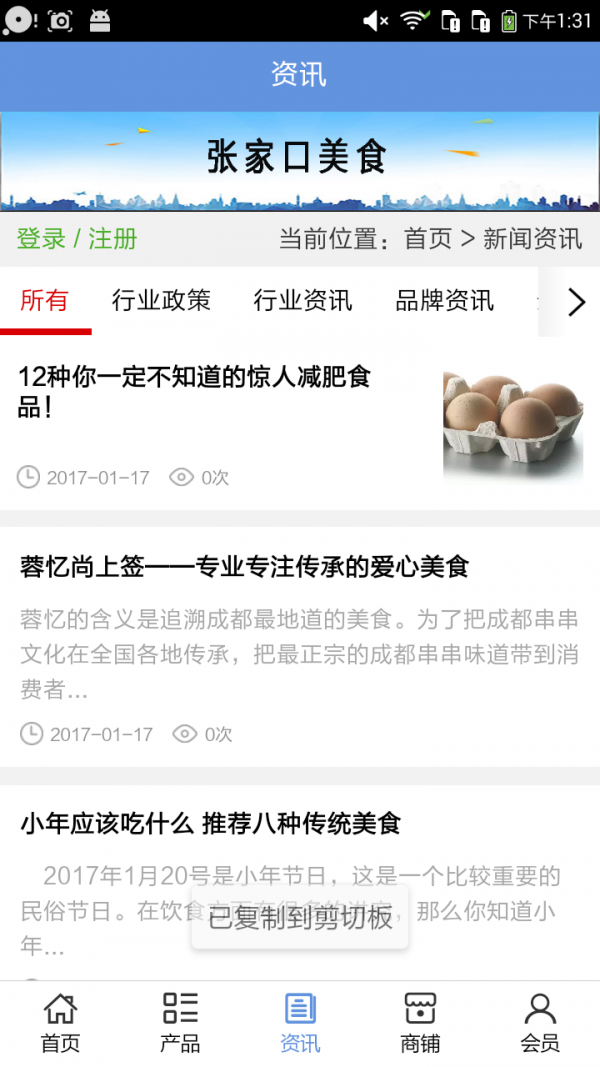
Task: Read the 蓉忆尚上签 article
Action: (x=245, y=567)
